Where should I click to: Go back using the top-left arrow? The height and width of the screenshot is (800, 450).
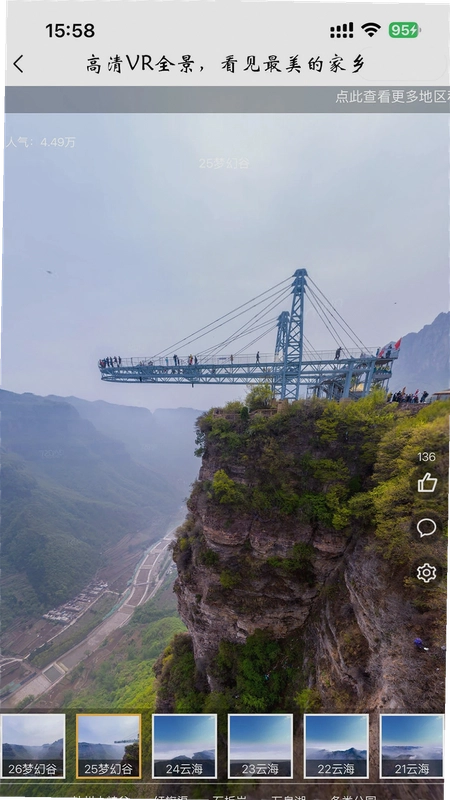18,64
